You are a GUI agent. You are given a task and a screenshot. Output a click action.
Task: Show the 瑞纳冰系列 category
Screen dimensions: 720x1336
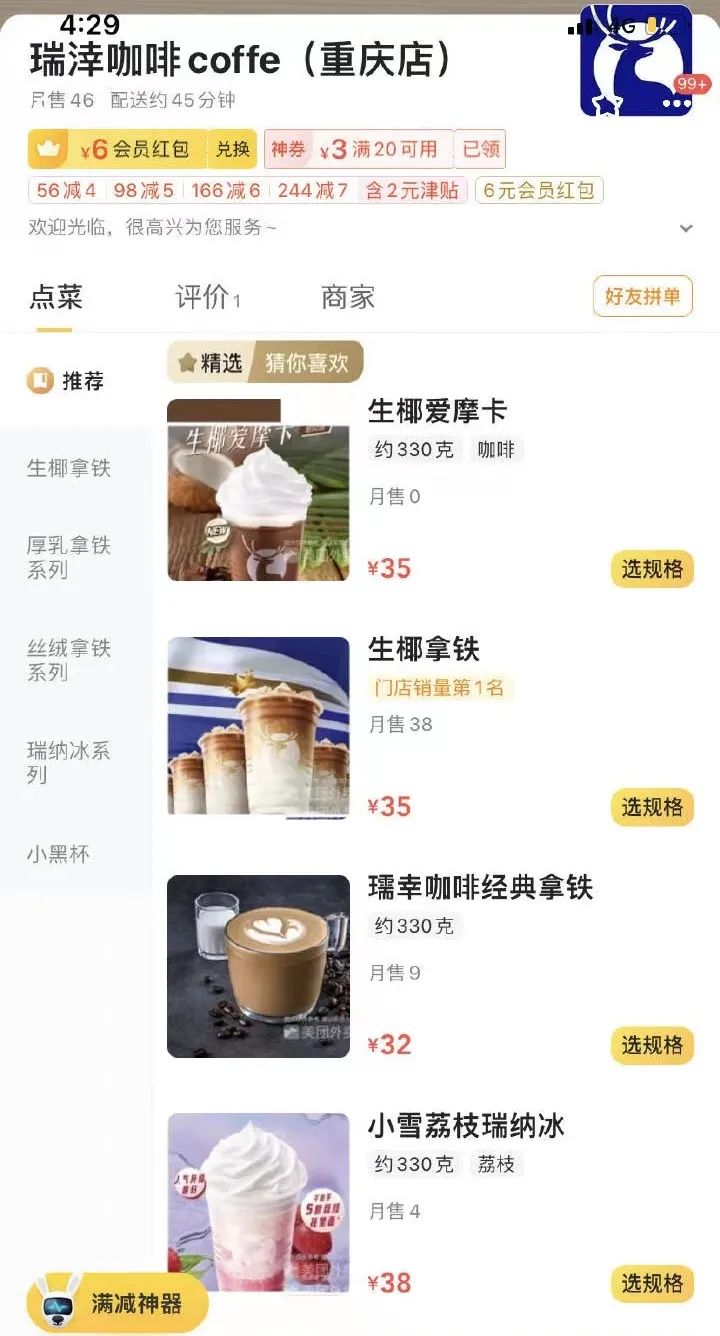pos(69,762)
